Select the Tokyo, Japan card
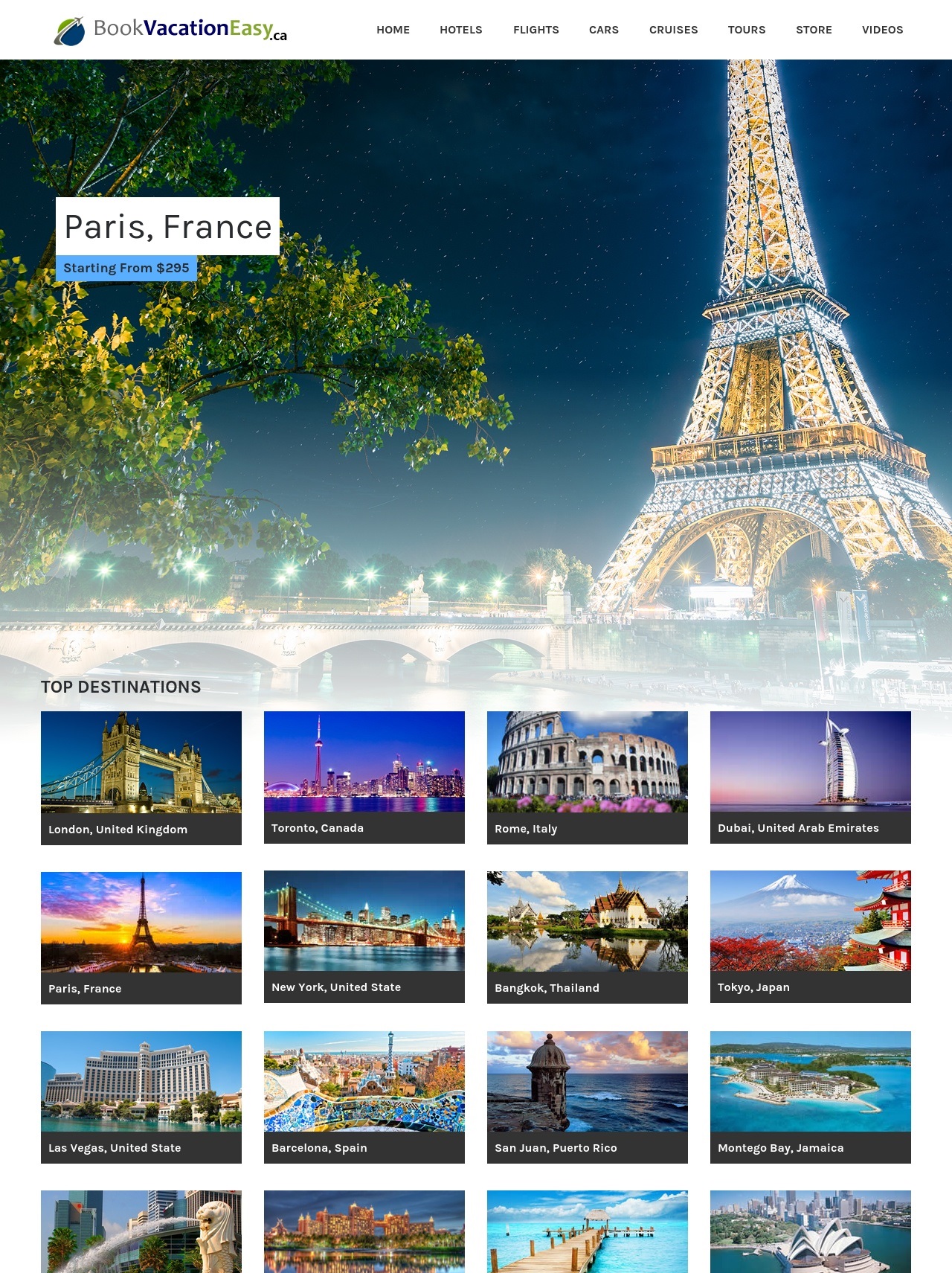 [811, 936]
